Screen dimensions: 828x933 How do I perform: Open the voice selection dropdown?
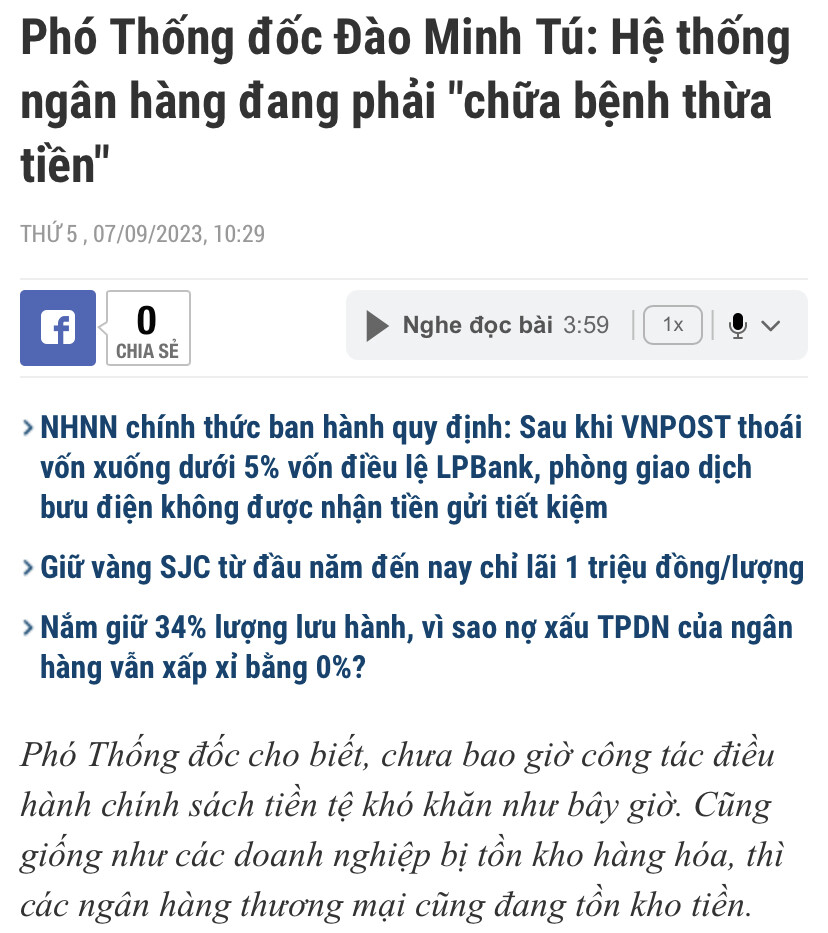(x=755, y=325)
